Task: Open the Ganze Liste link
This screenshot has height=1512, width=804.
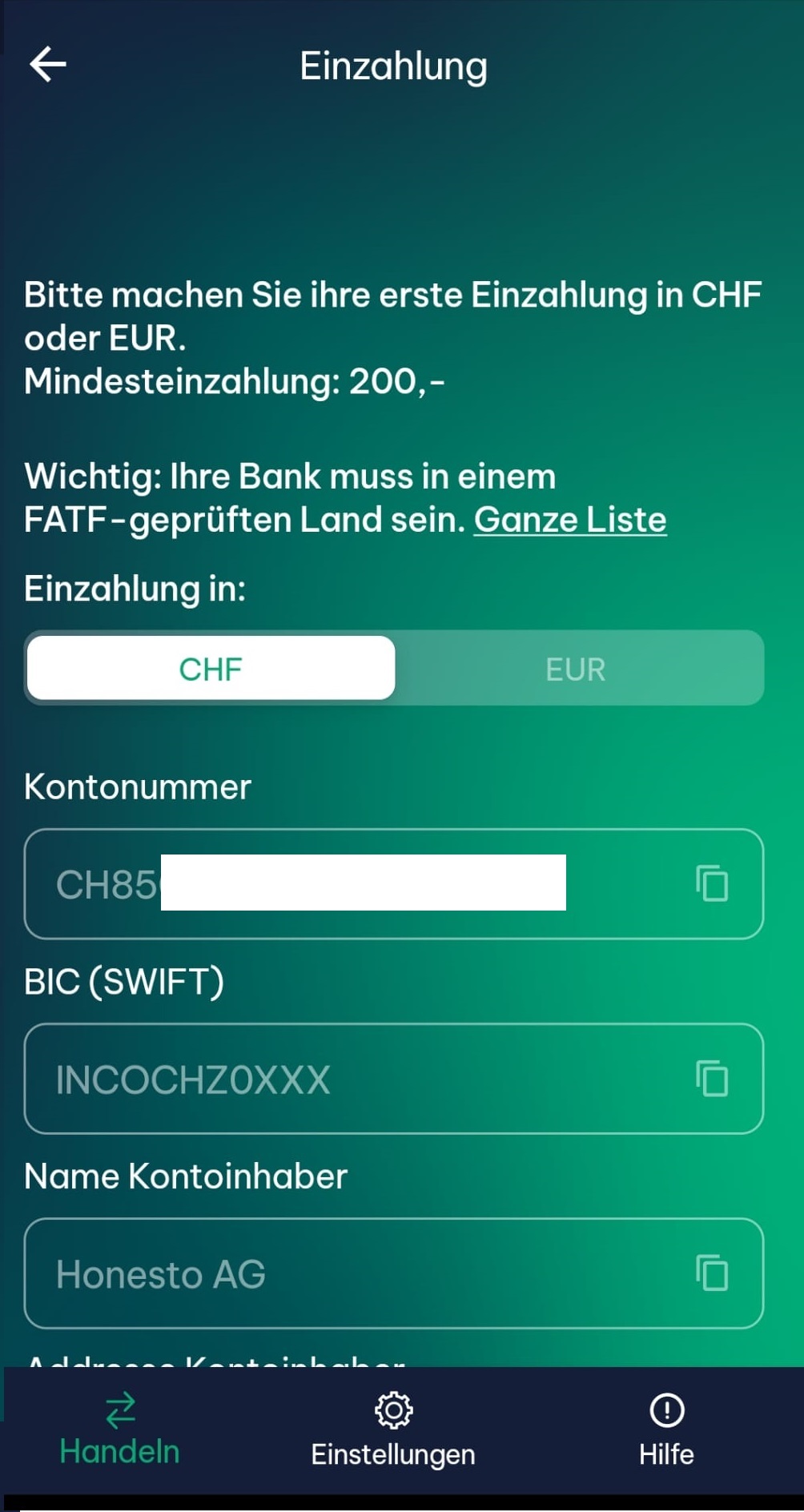Action: (x=569, y=520)
